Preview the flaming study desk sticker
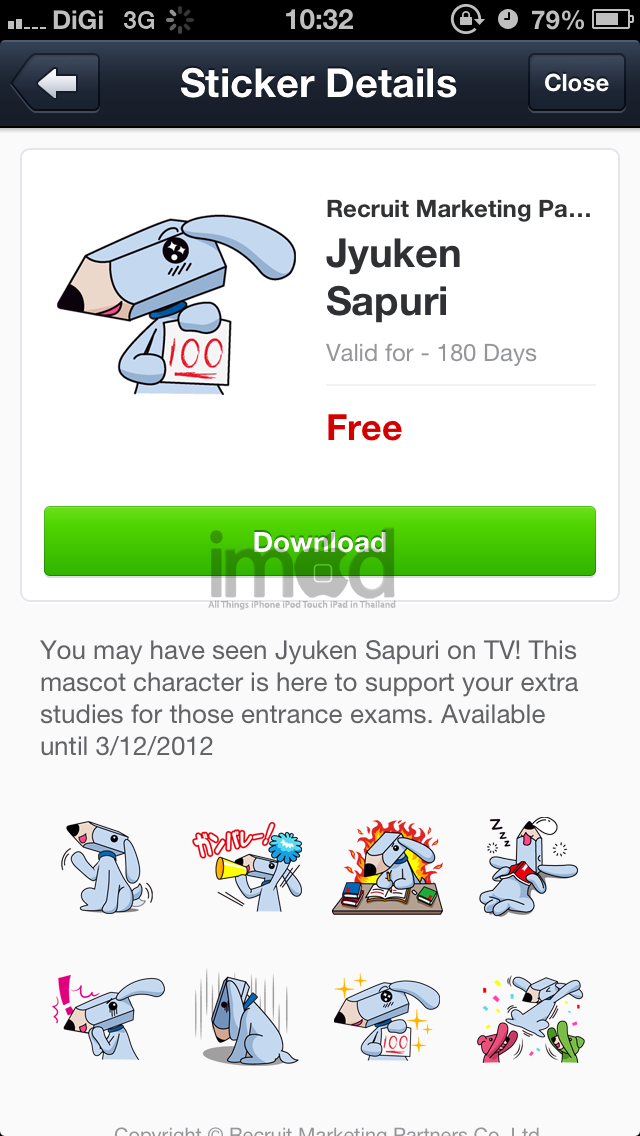Image resolution: width=640 pixels, height=1136 pixels. coord(387,866)
